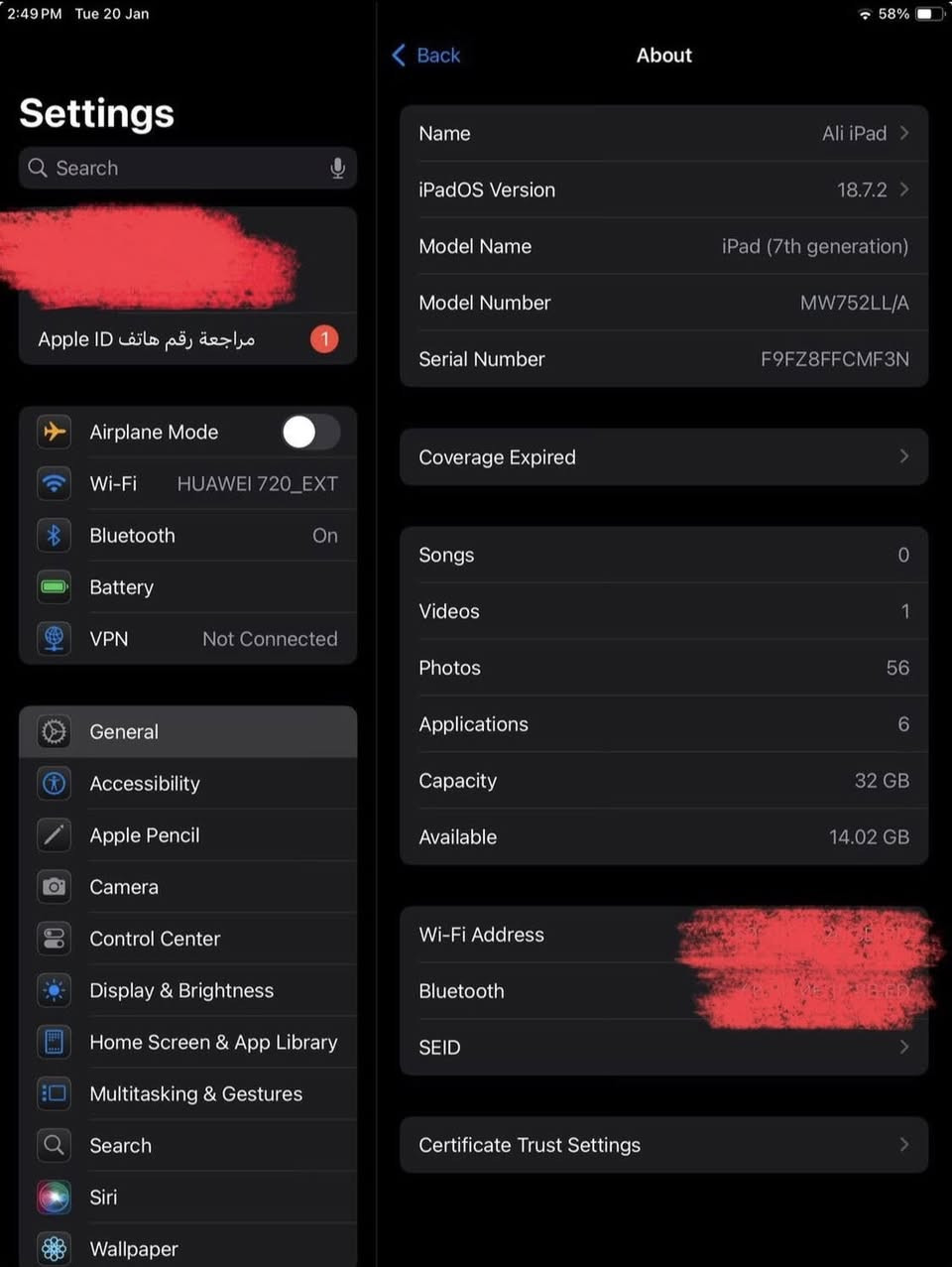Open Certificate Trust Settings
This screenshot has height=1267, width=952.
click(x=663, y=1145)
